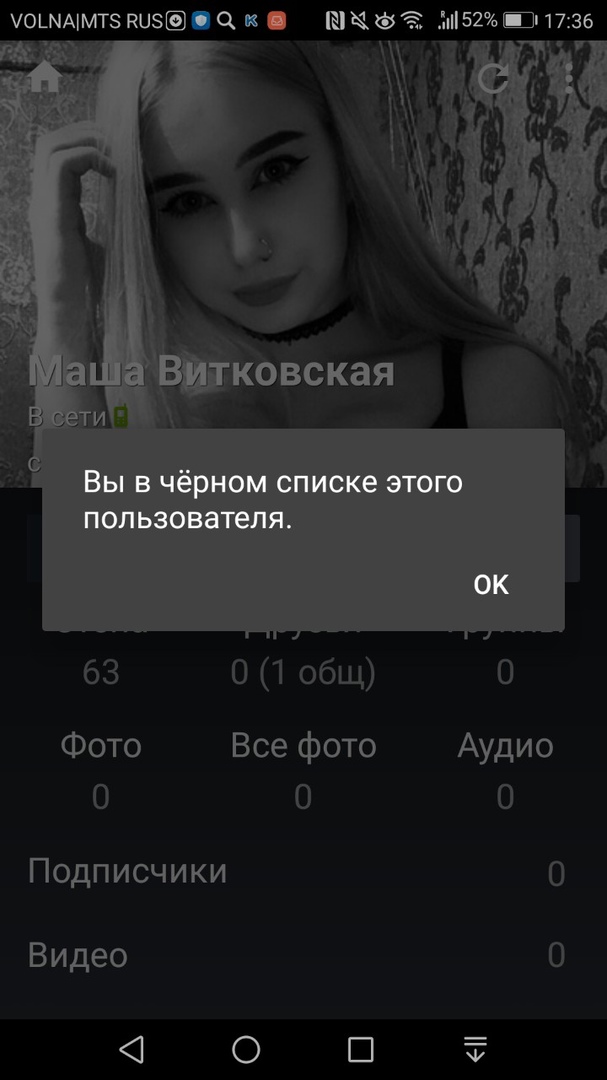
Task: Tap the home icon in the app bar
Action: 45,77
